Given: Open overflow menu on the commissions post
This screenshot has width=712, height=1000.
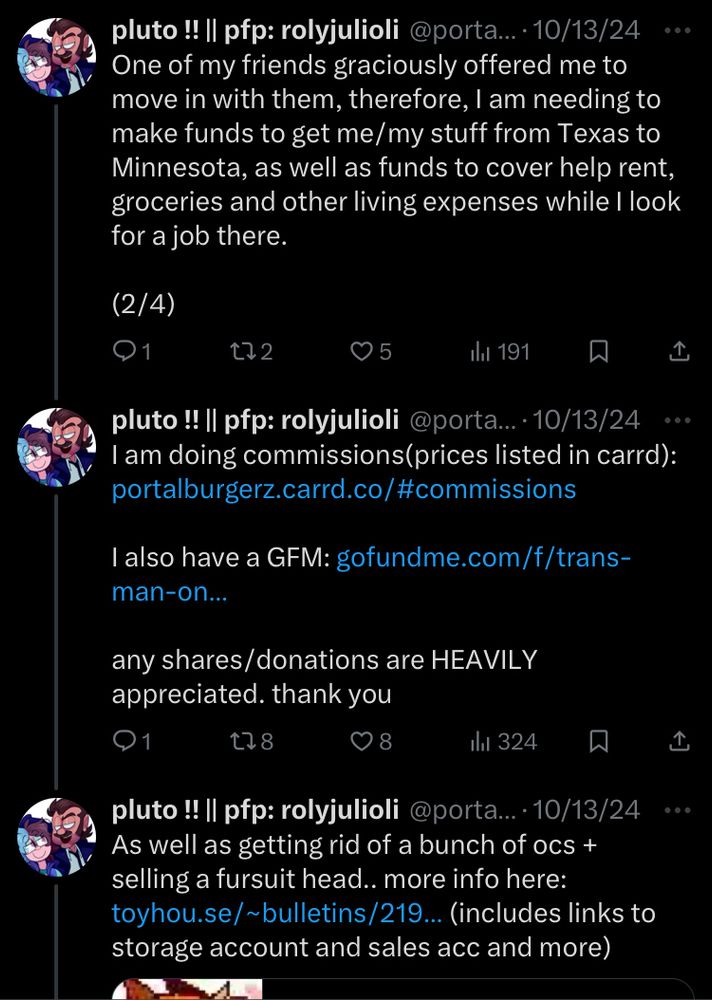Looking at the screenshot, I should (678, 419).
